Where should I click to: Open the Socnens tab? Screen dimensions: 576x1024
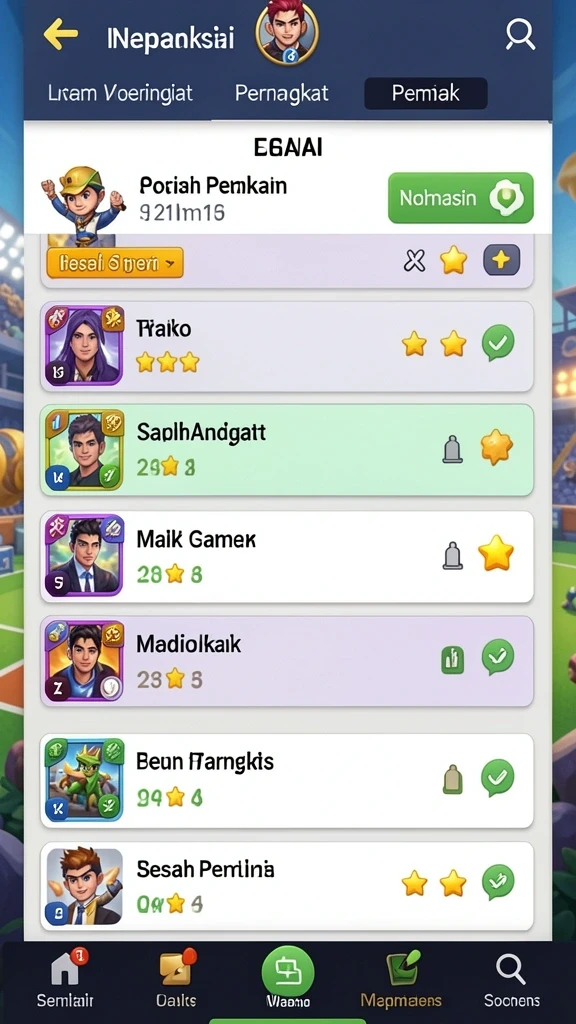(512, 982)
